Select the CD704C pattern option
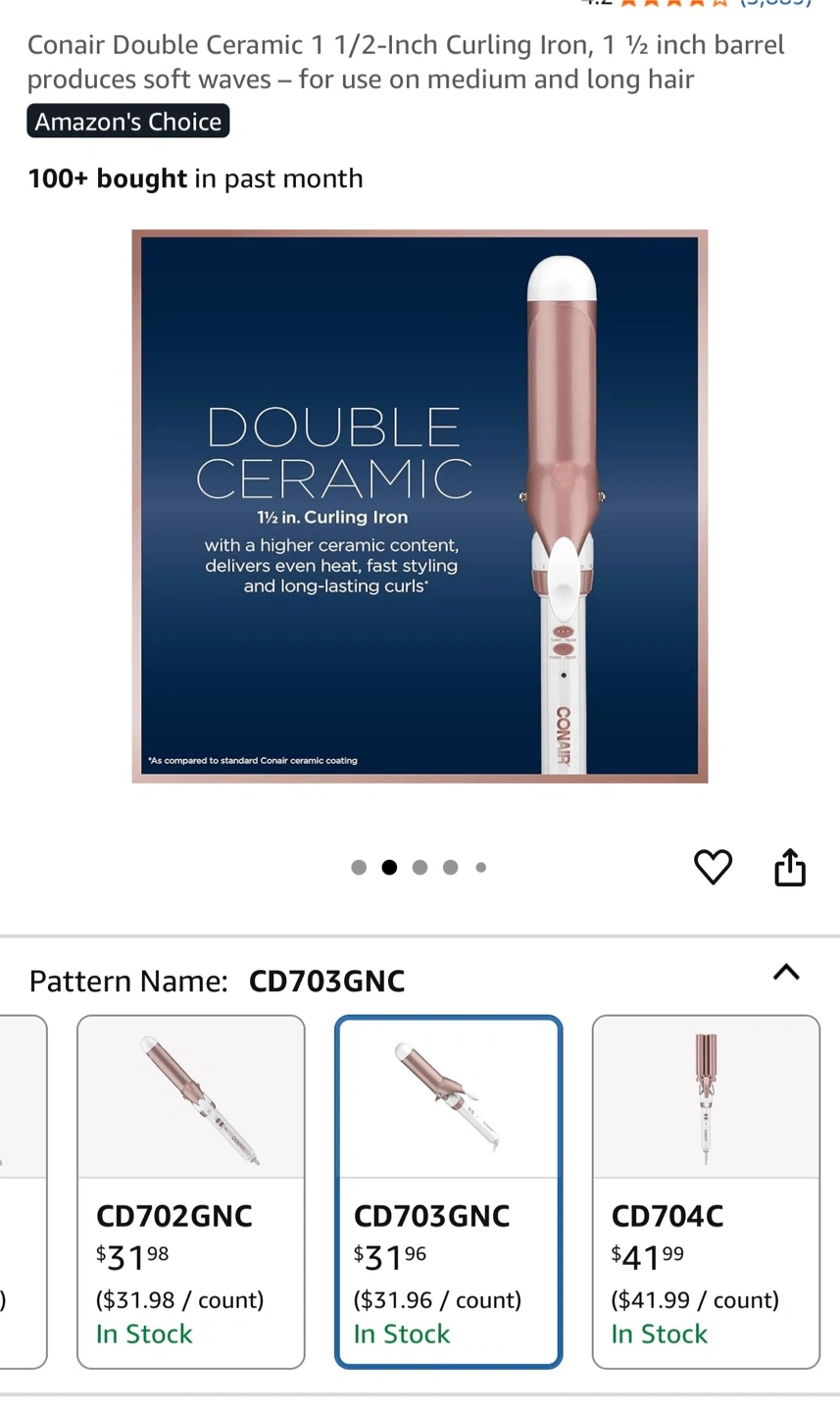Image resolution: width=840 pixels, height=1412 pixels. [x=706, y=1190]
